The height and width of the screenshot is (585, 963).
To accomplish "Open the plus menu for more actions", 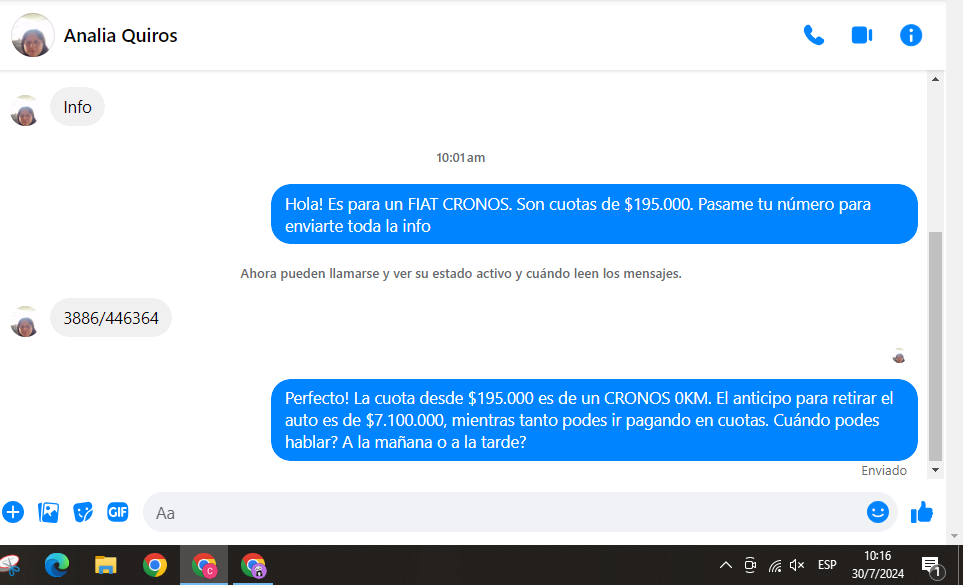I will click(x=13, y=512).
